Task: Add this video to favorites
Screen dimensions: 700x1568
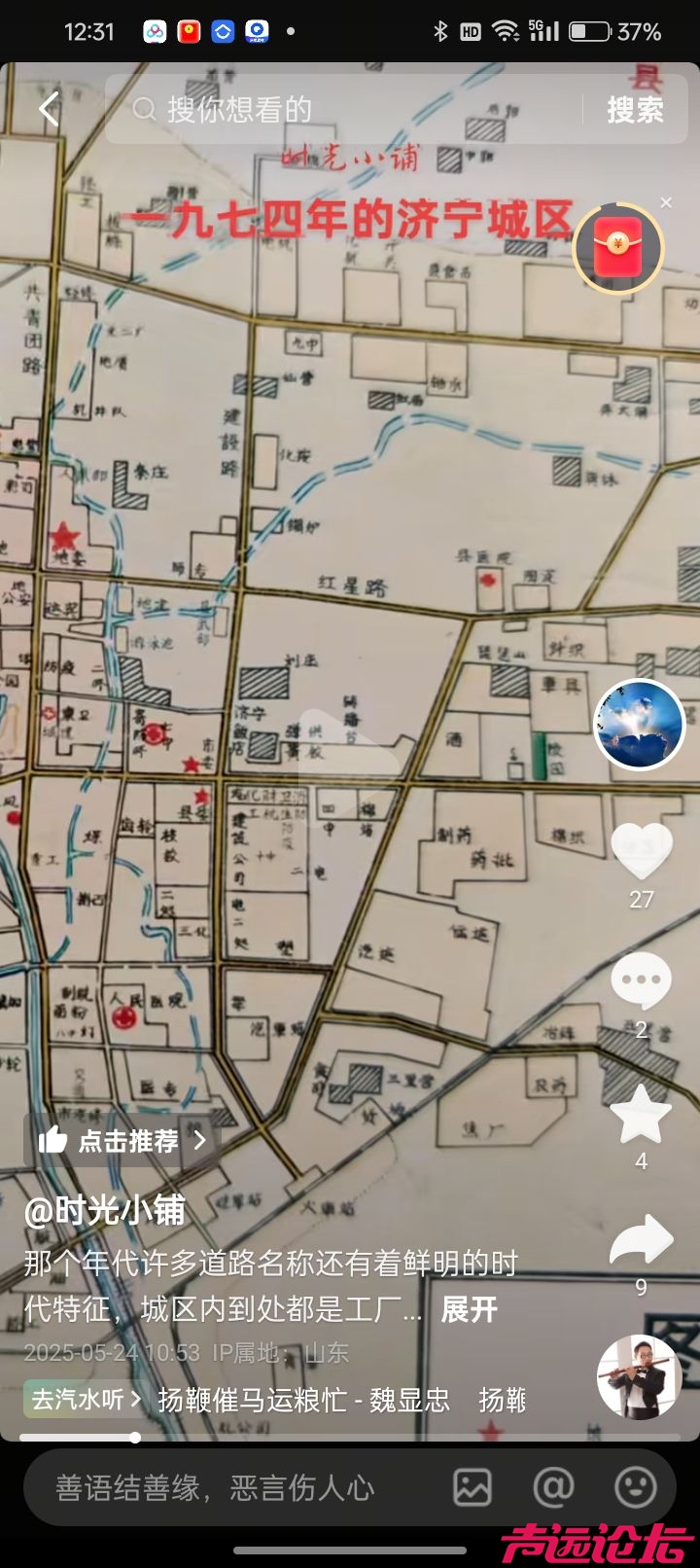Action: 641,1114
